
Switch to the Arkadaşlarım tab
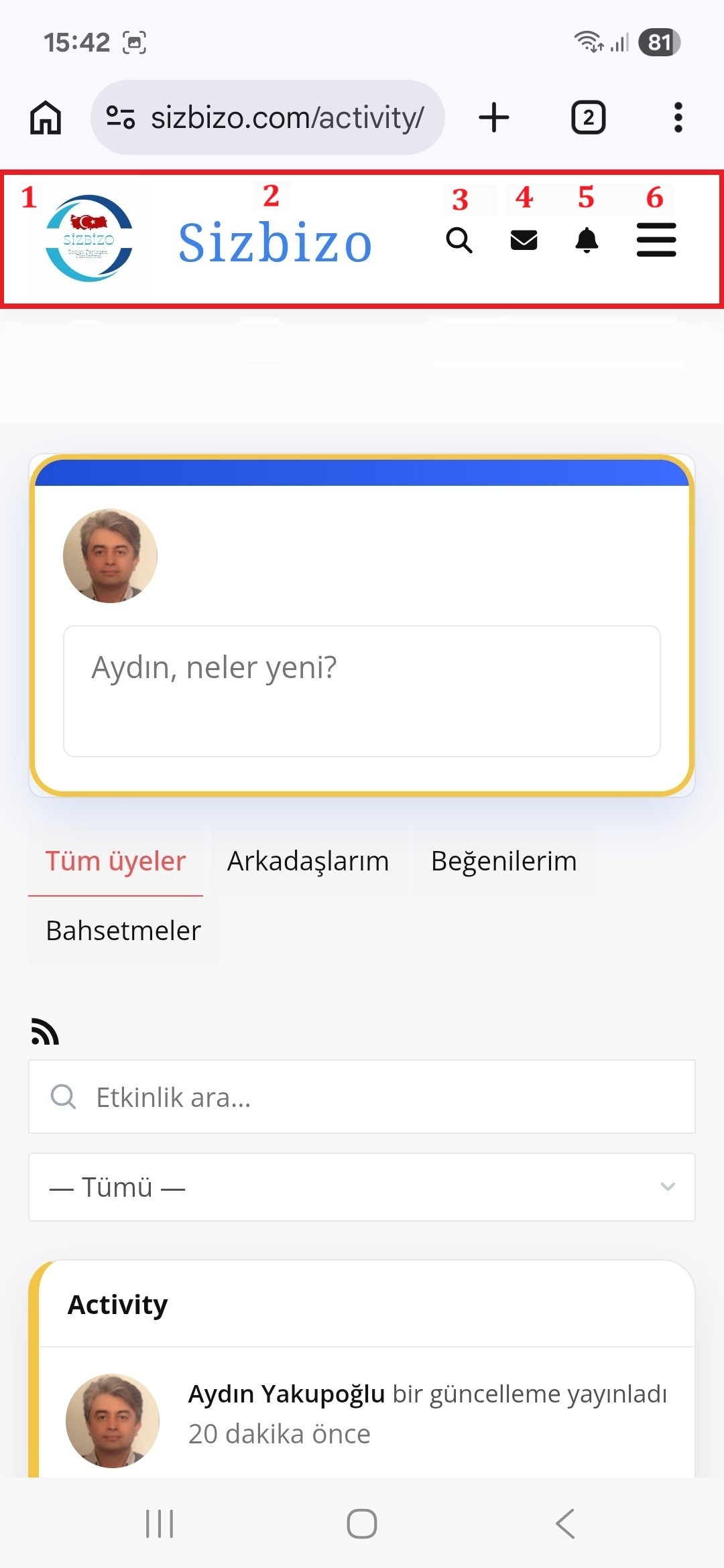point(308,860)
